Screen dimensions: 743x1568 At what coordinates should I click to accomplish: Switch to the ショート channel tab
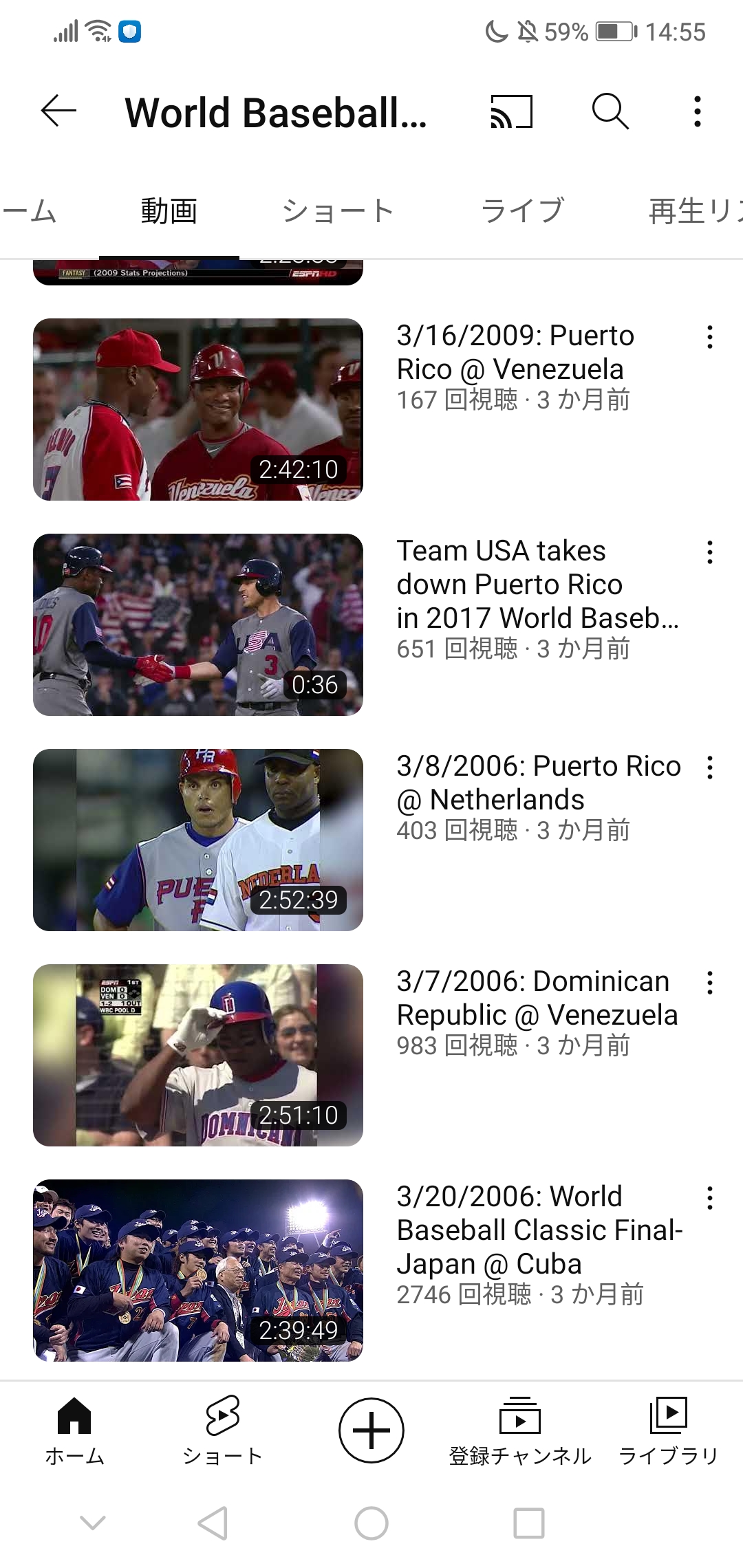click(x=337, y=211)
